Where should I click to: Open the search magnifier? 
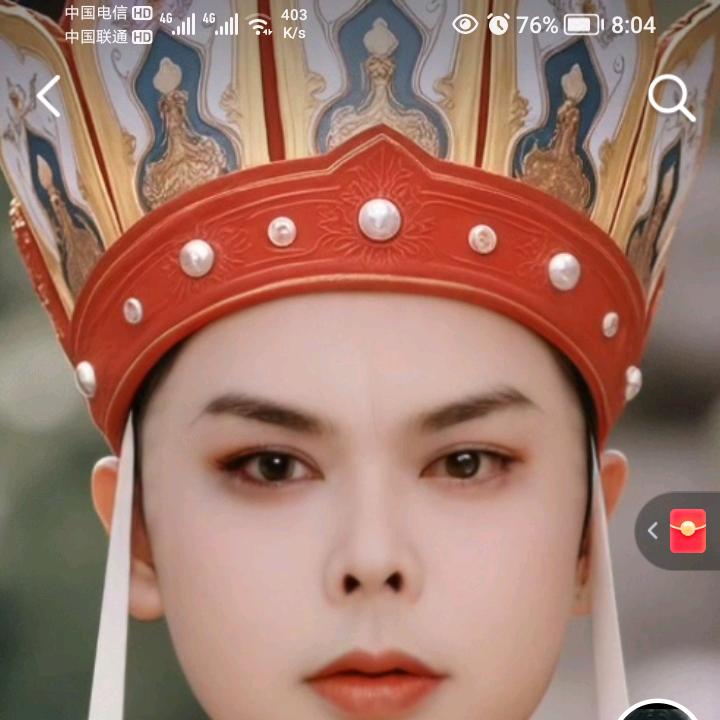(670, 98)
